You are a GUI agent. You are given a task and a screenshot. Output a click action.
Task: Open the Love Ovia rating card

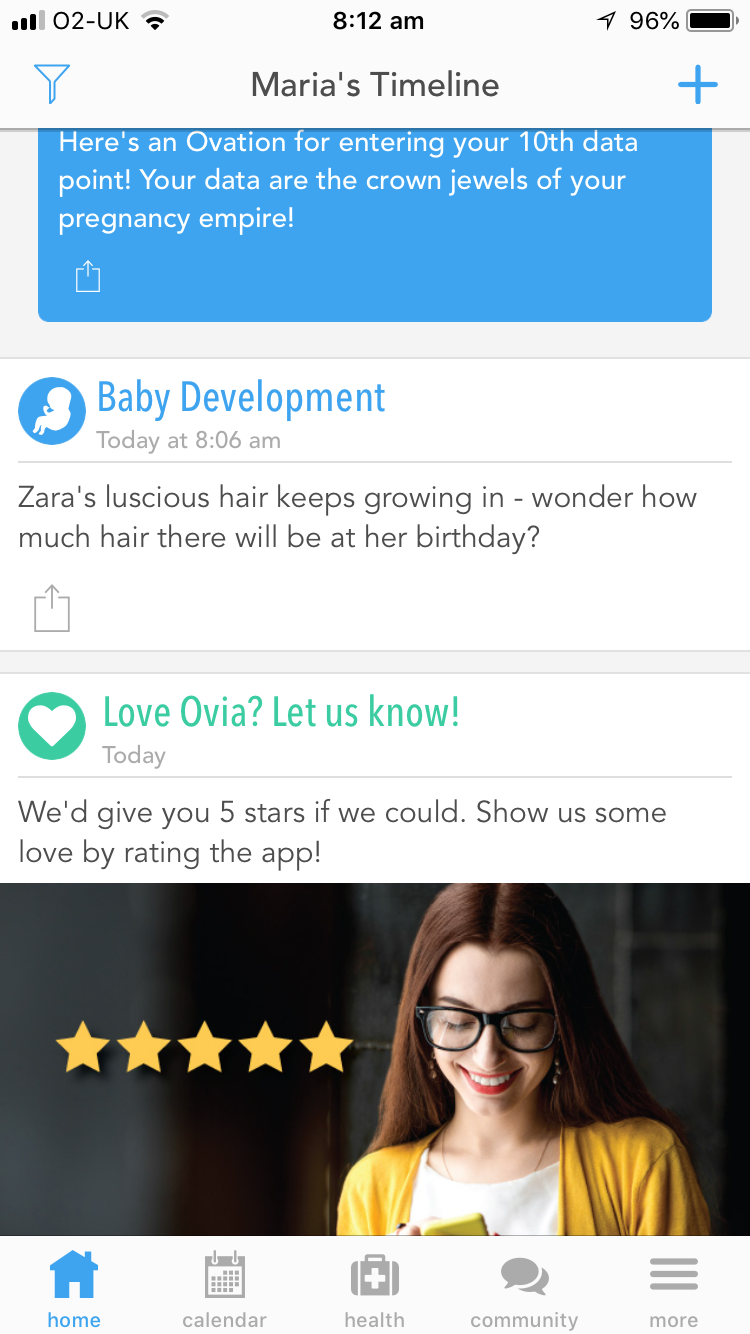click(280, 713)
